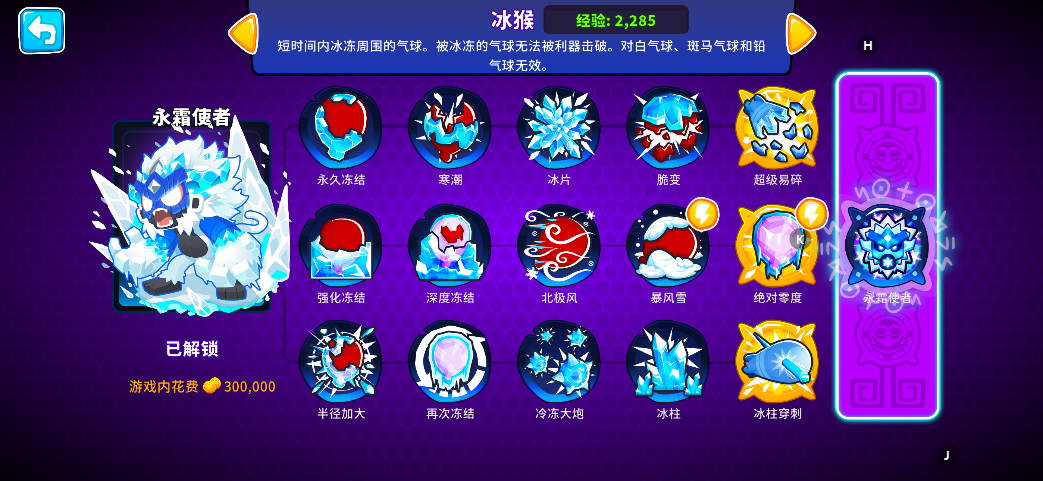View the 脆变 upgrade
The width and height of the screenshot is (1043, 481).
point(668,128)
